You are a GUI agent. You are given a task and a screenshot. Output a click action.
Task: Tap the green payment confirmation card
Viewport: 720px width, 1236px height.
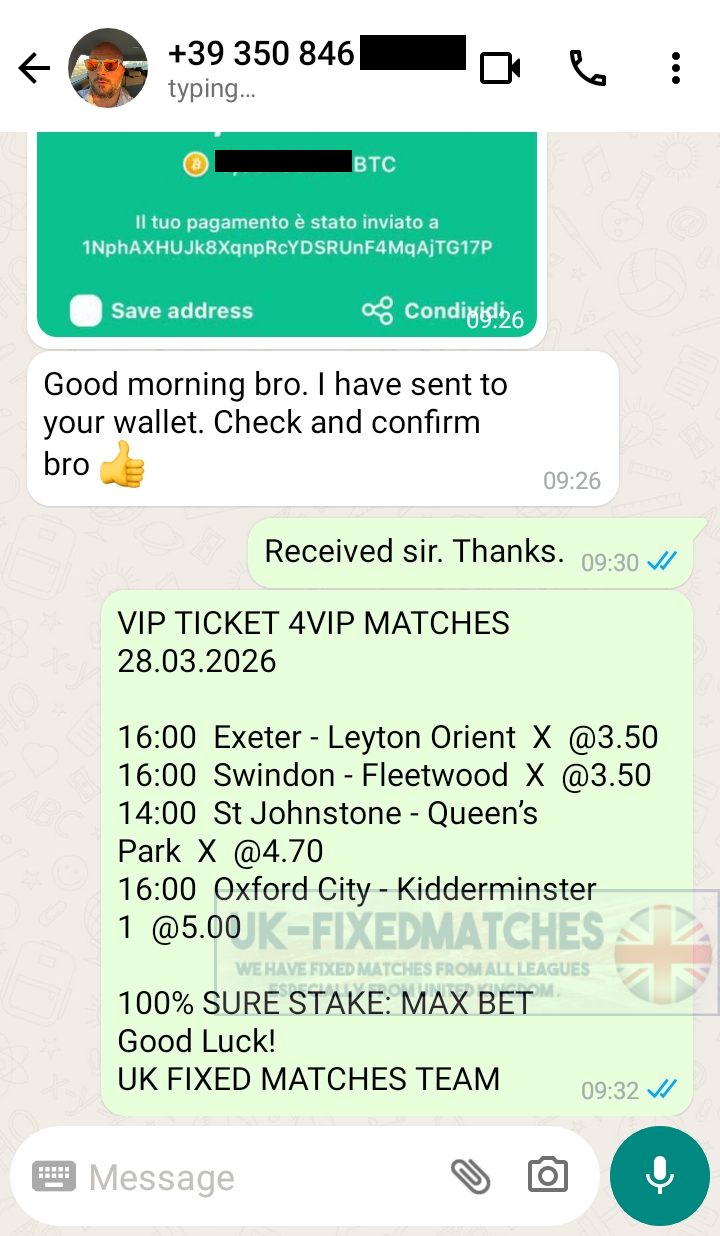click(x=287, y=230)
